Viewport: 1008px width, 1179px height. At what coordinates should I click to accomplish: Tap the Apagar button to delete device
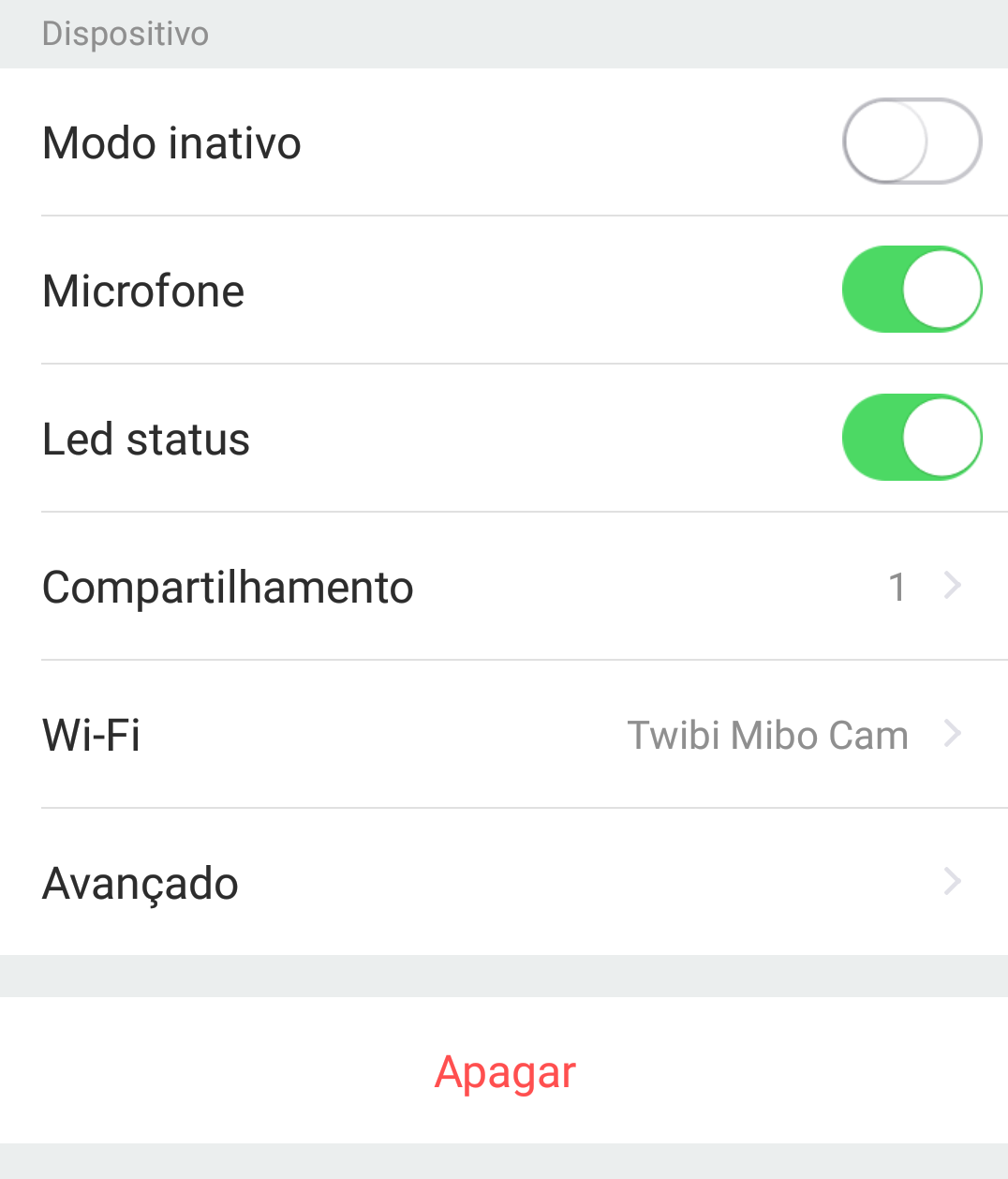point(504,1071)
